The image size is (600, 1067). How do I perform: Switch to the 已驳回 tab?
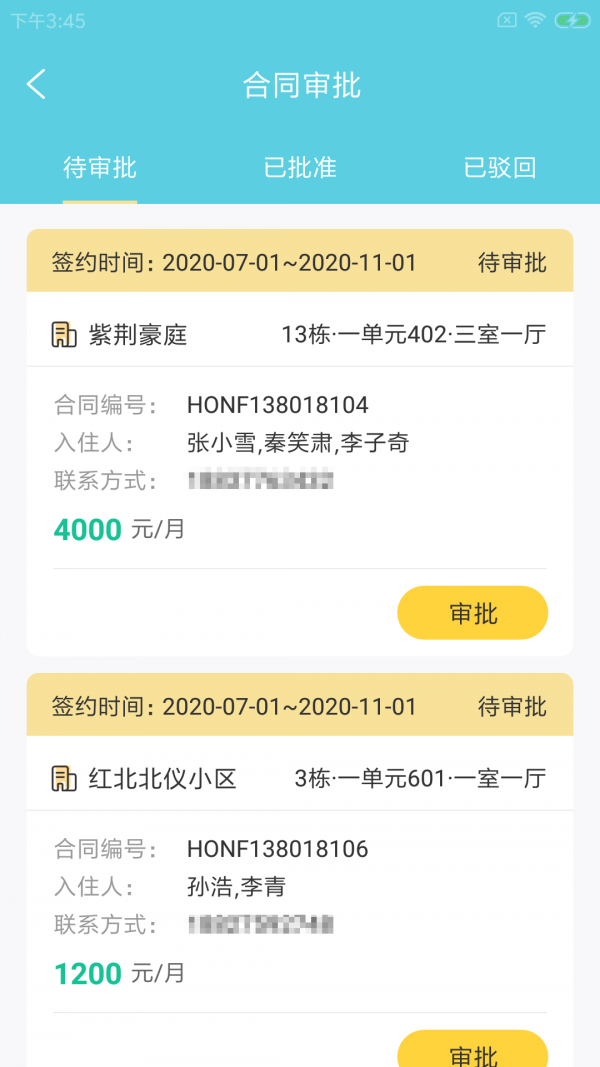pyautogui.click(x=500, y=168)
